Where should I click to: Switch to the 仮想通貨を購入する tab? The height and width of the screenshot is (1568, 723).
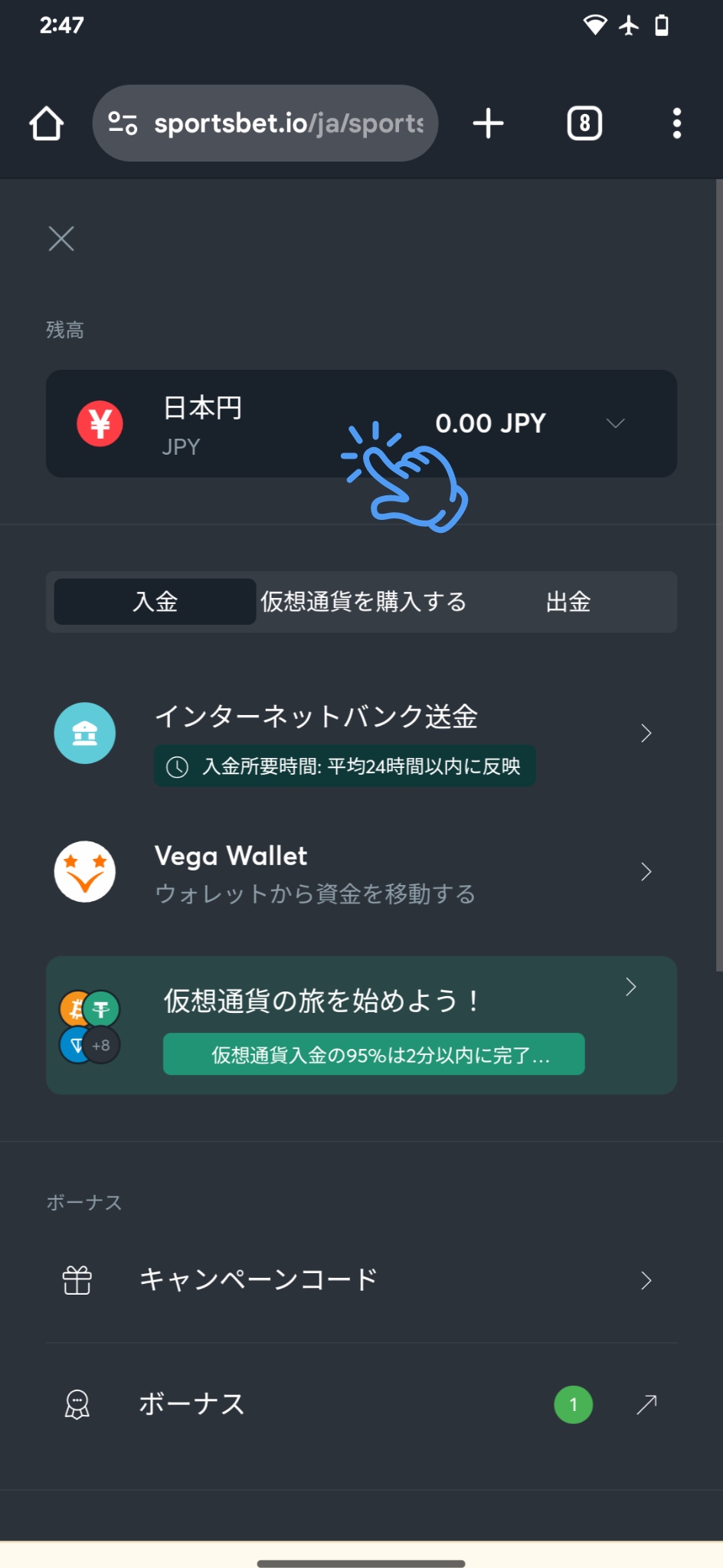click(363, 602)
